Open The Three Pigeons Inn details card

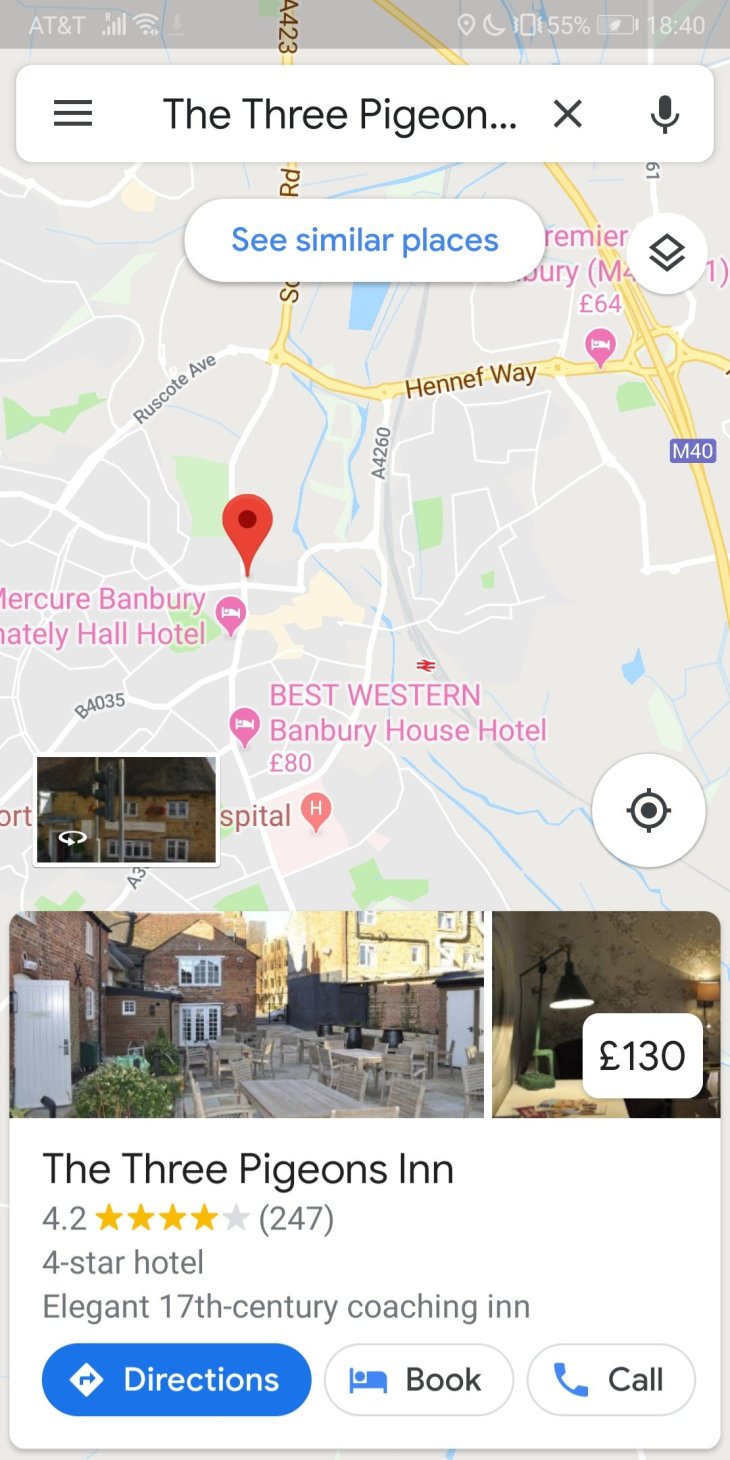click(248, 1169)
